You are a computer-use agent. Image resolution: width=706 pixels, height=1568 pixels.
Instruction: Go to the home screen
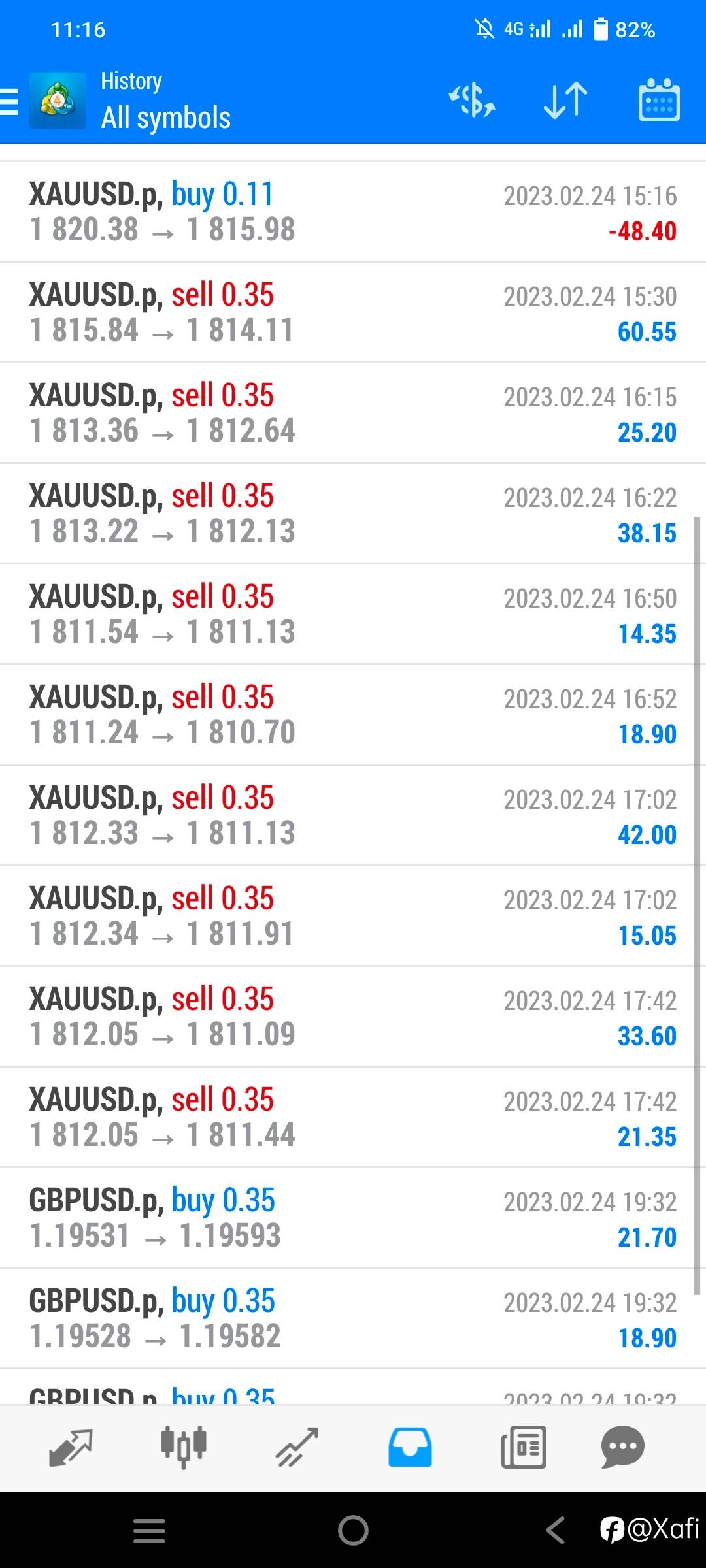click(353, 1530)
